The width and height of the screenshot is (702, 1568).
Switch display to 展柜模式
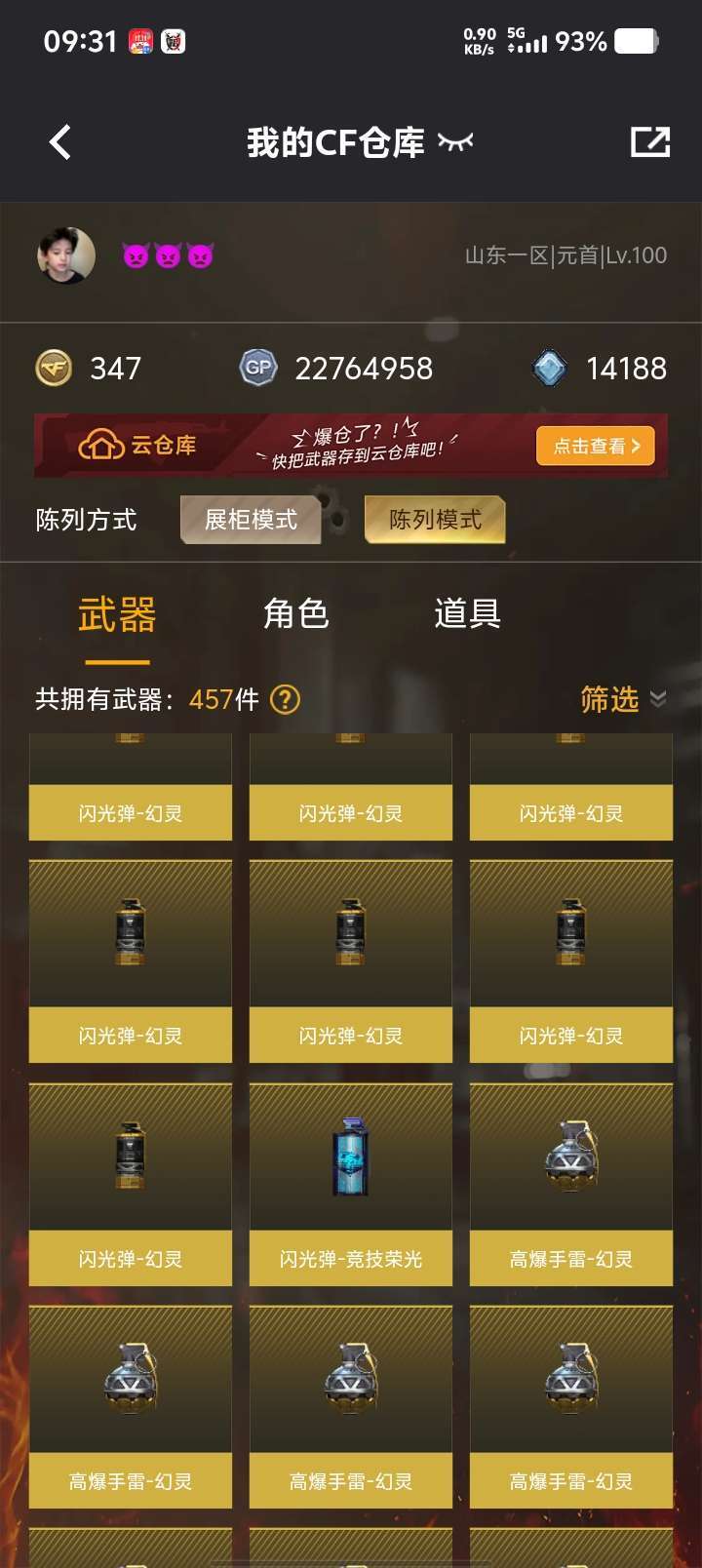(x=251, y=520)
